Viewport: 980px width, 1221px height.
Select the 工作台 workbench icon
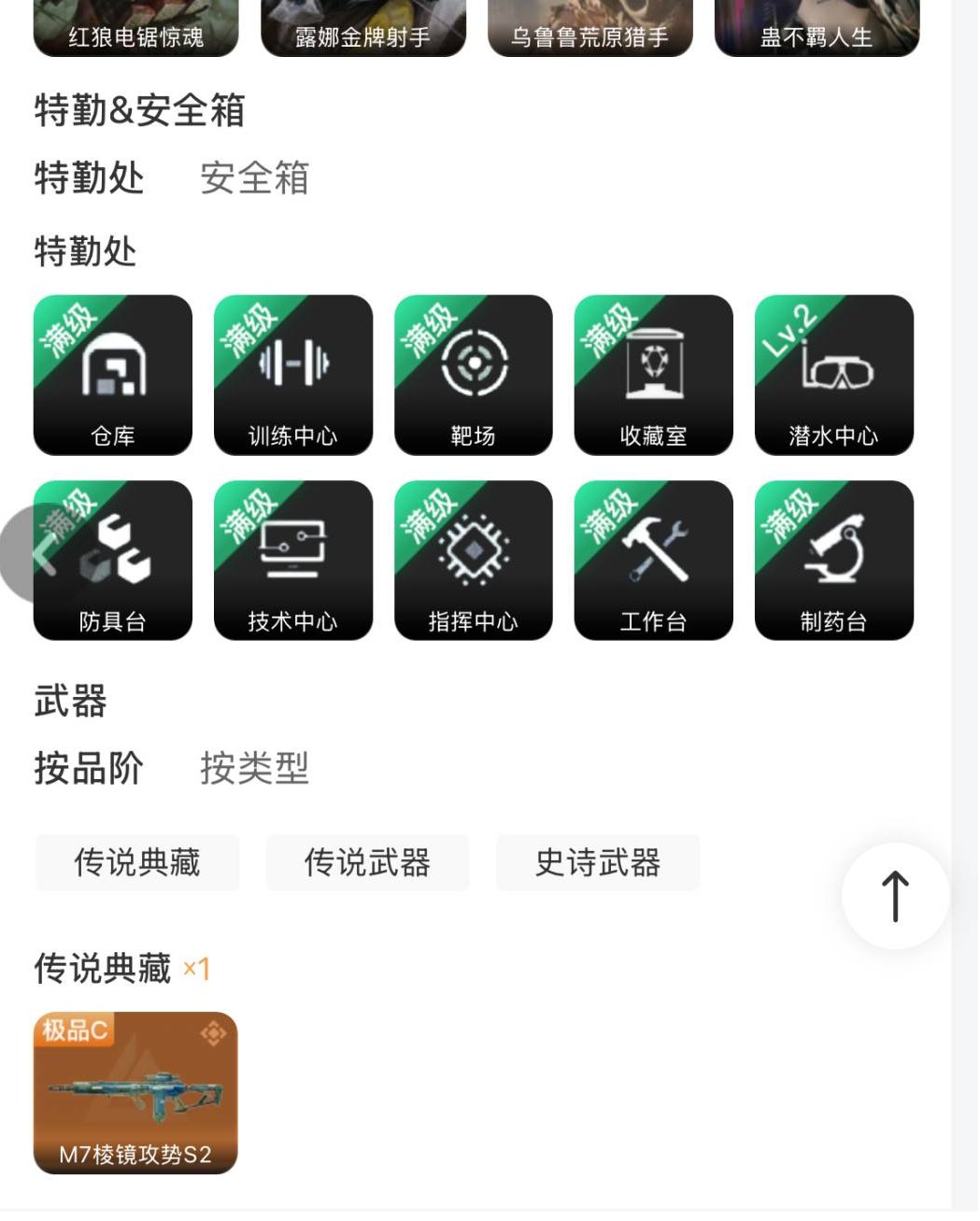coord(653,559)
